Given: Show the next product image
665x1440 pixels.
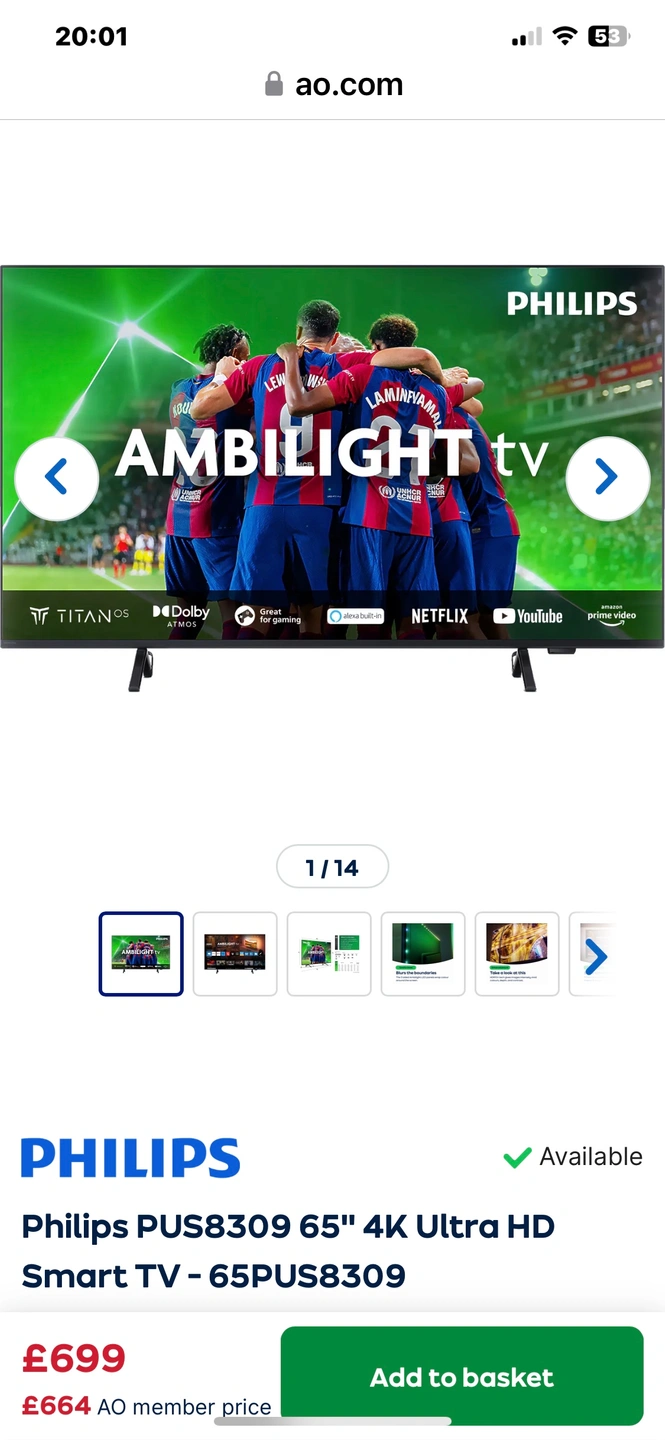Looking at the screenshot, I should coord(607,478).
